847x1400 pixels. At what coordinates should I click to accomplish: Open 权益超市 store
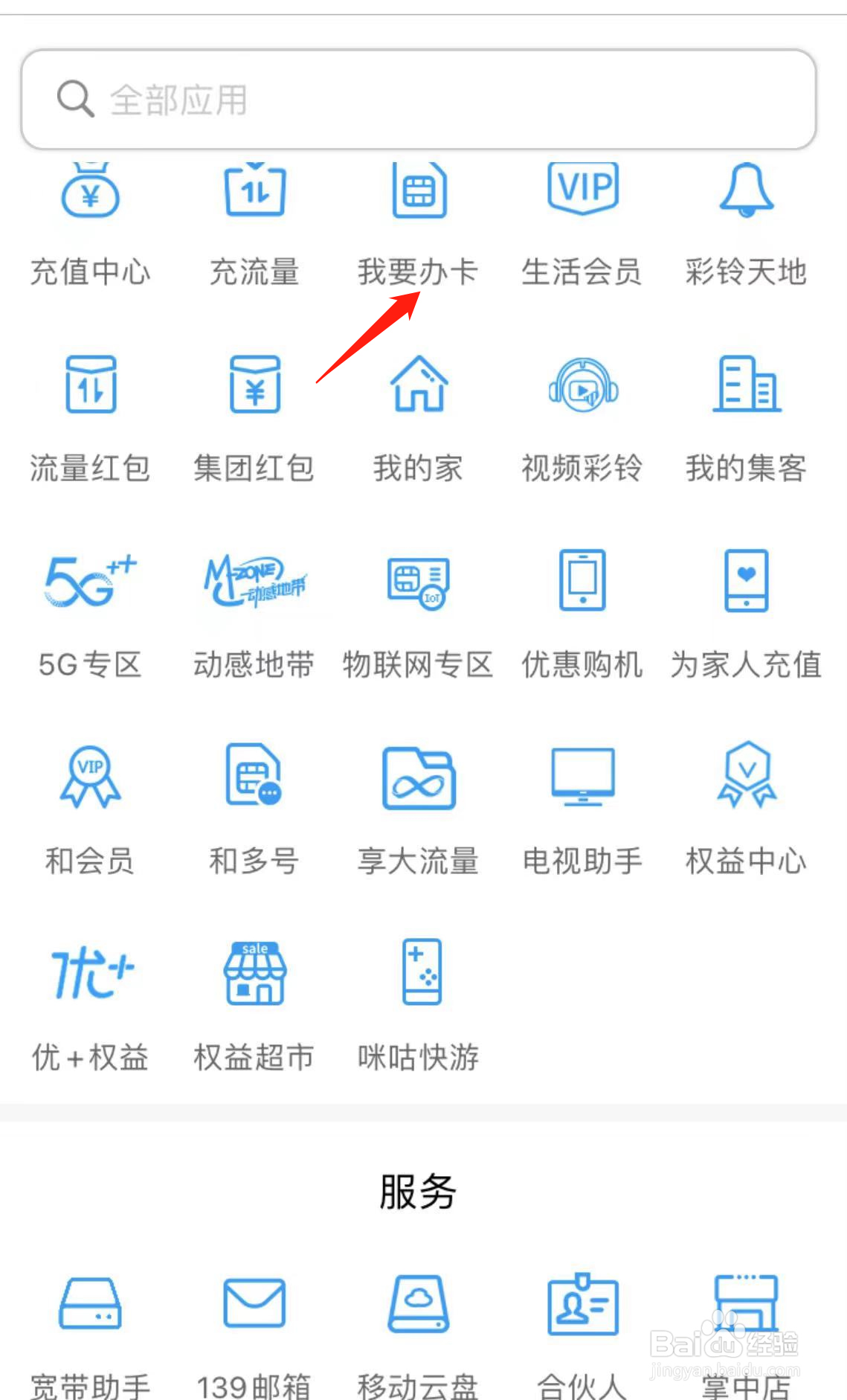[x=254, y=1007]
